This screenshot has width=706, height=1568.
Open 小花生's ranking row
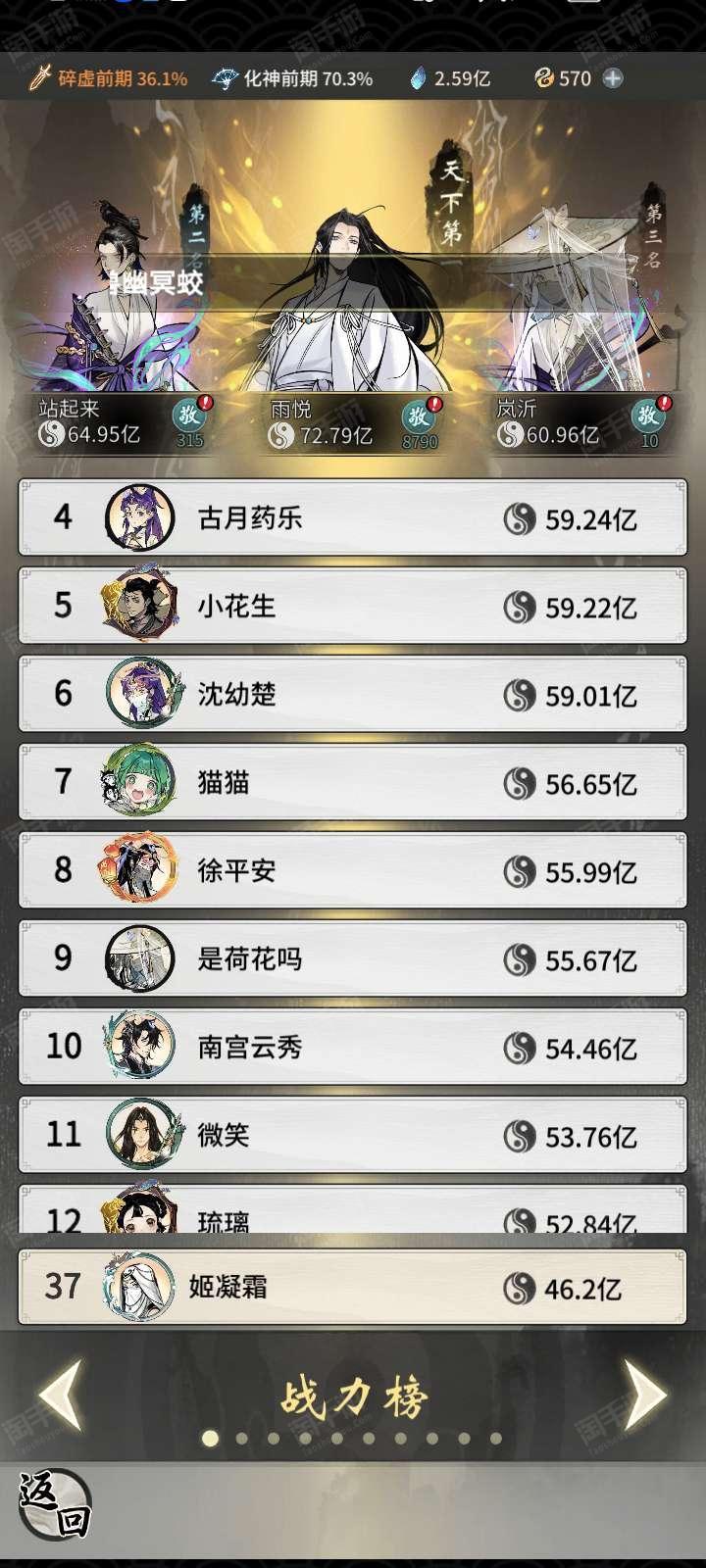pos(353,606)
